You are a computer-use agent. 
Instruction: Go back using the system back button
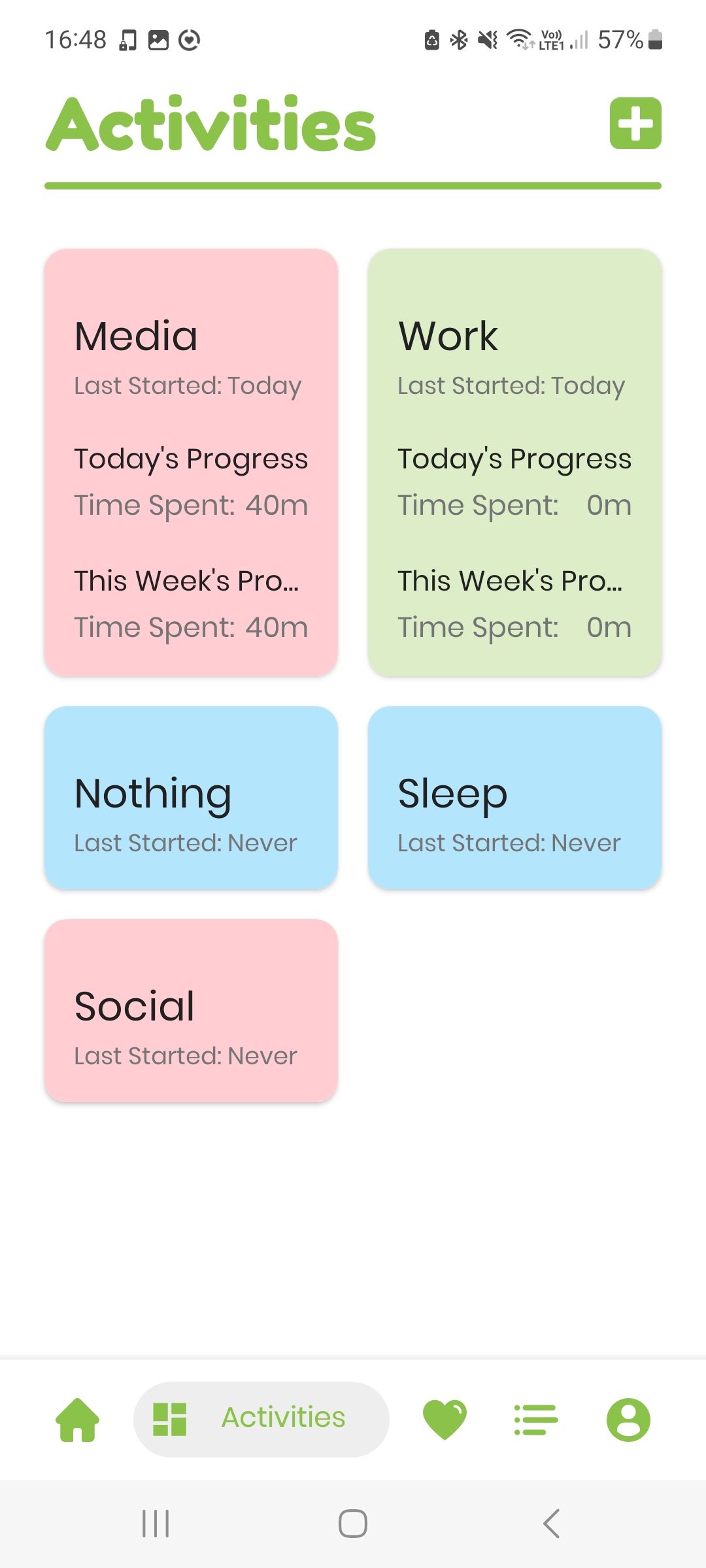click(551, 1524)
